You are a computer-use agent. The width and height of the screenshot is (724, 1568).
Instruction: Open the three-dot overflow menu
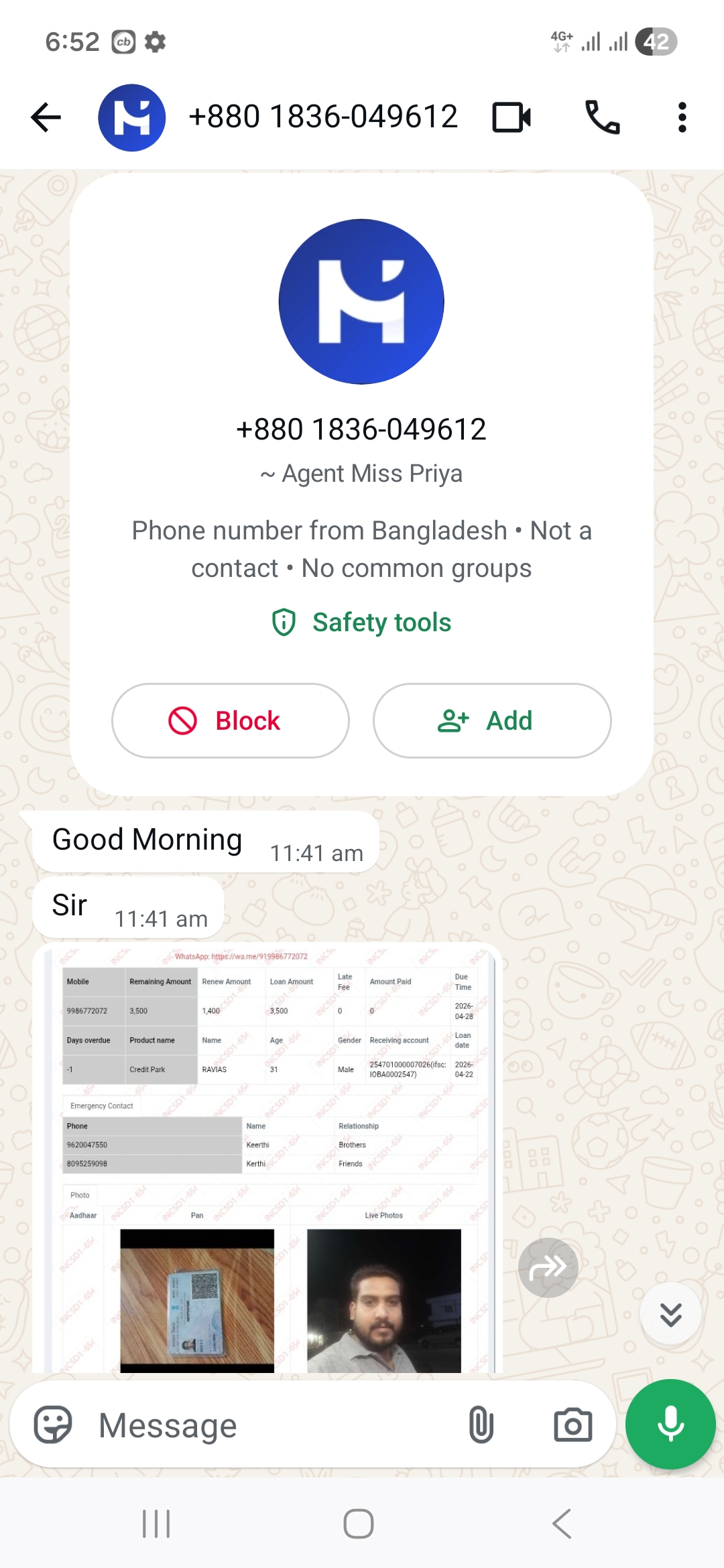point(682,118)
